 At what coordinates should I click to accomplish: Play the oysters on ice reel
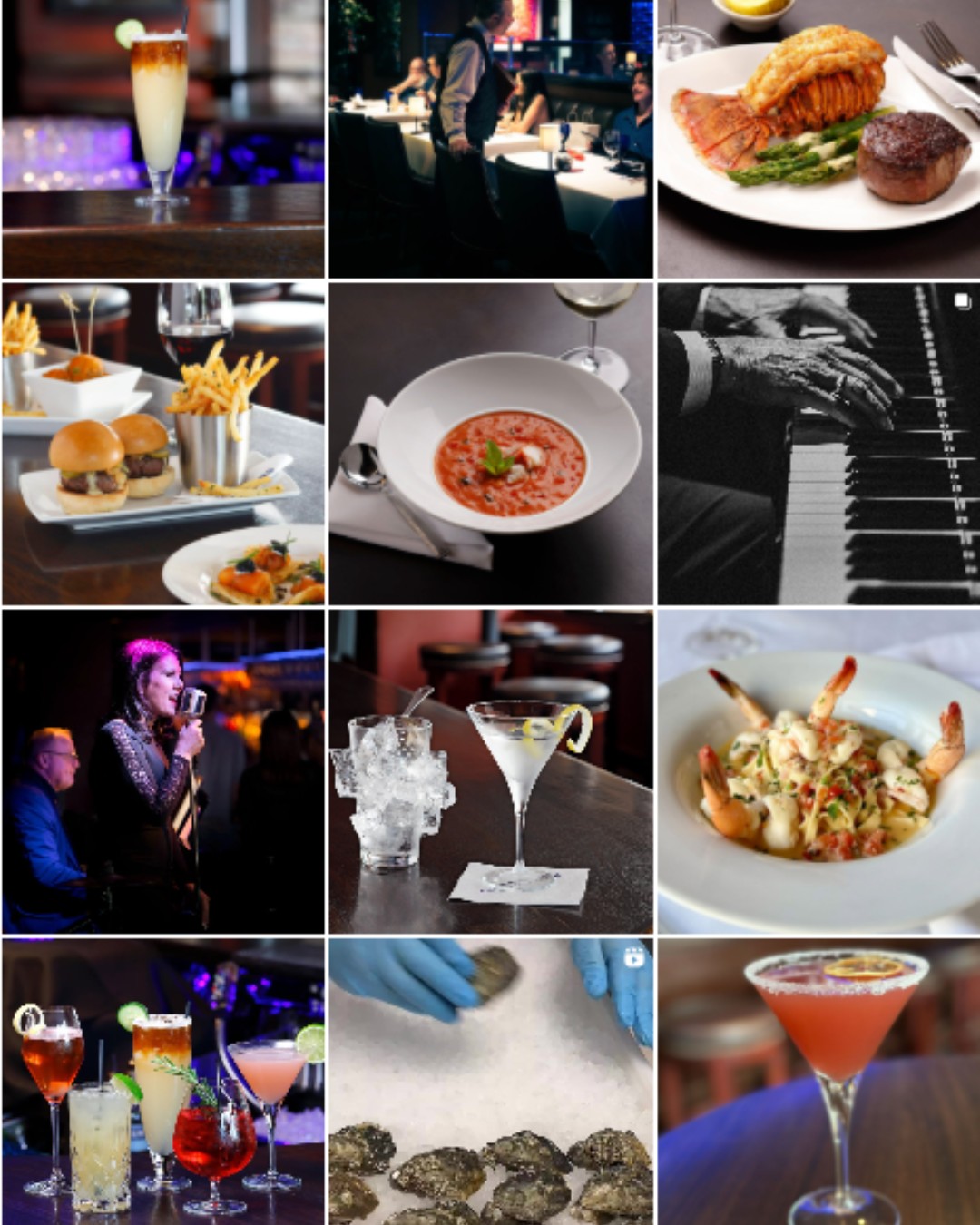point(490,1082)
